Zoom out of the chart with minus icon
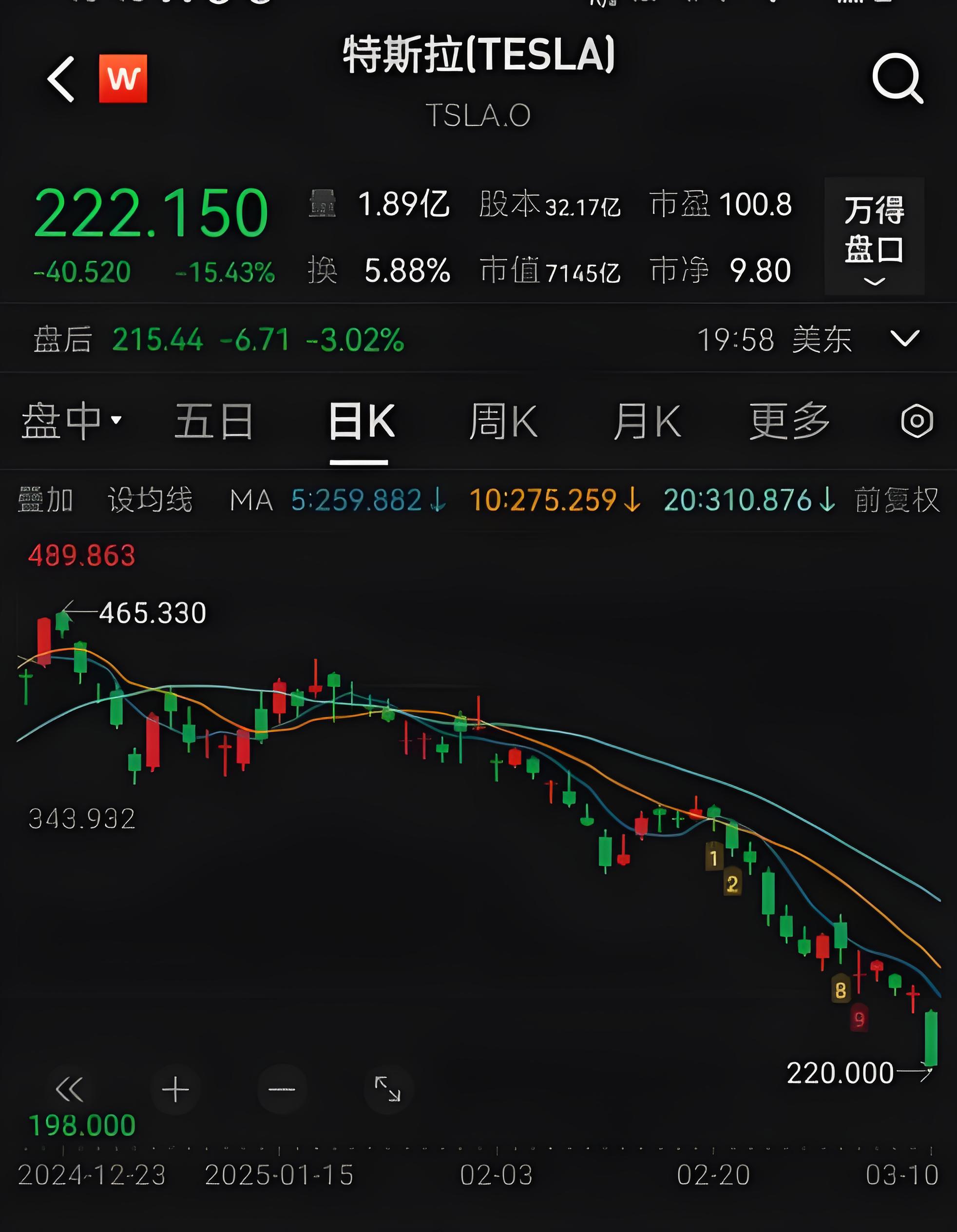The width and height of the screenshot is (957, 1232). [x=282, y=1089]
